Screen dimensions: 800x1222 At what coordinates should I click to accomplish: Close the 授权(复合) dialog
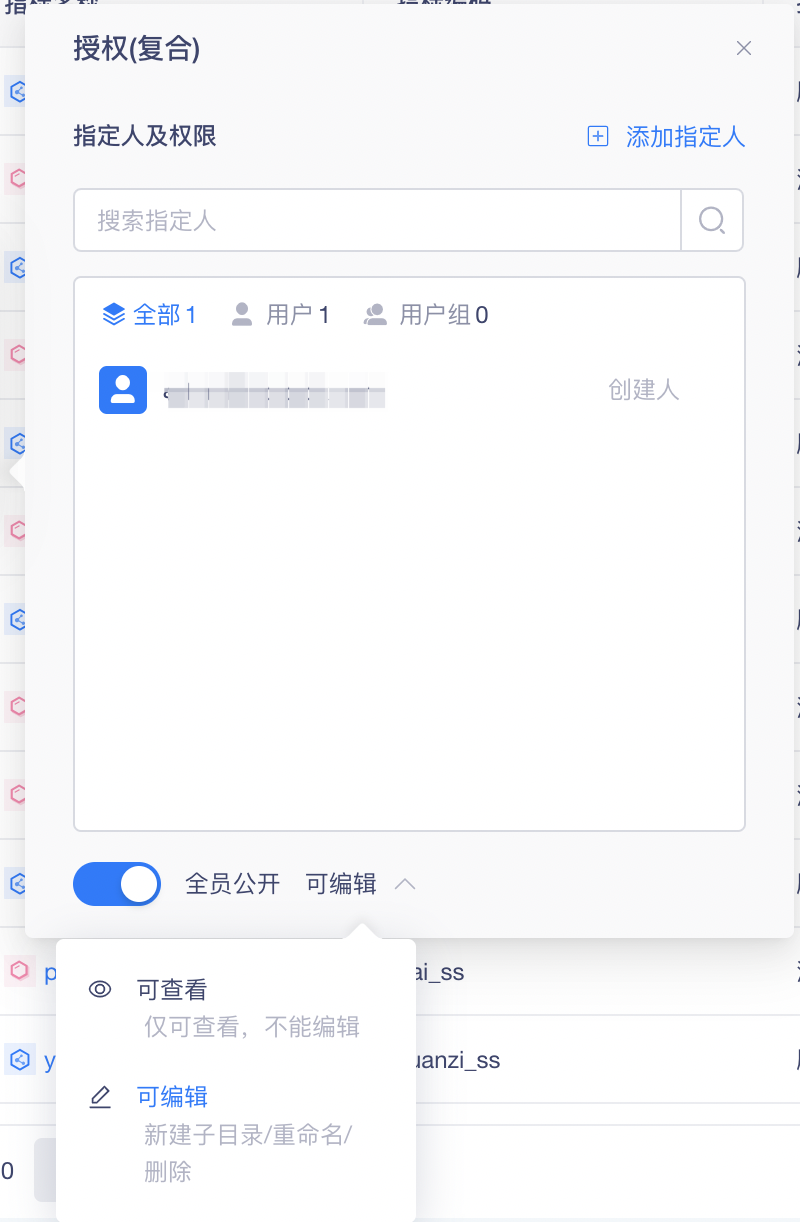(x=743, y=48)
